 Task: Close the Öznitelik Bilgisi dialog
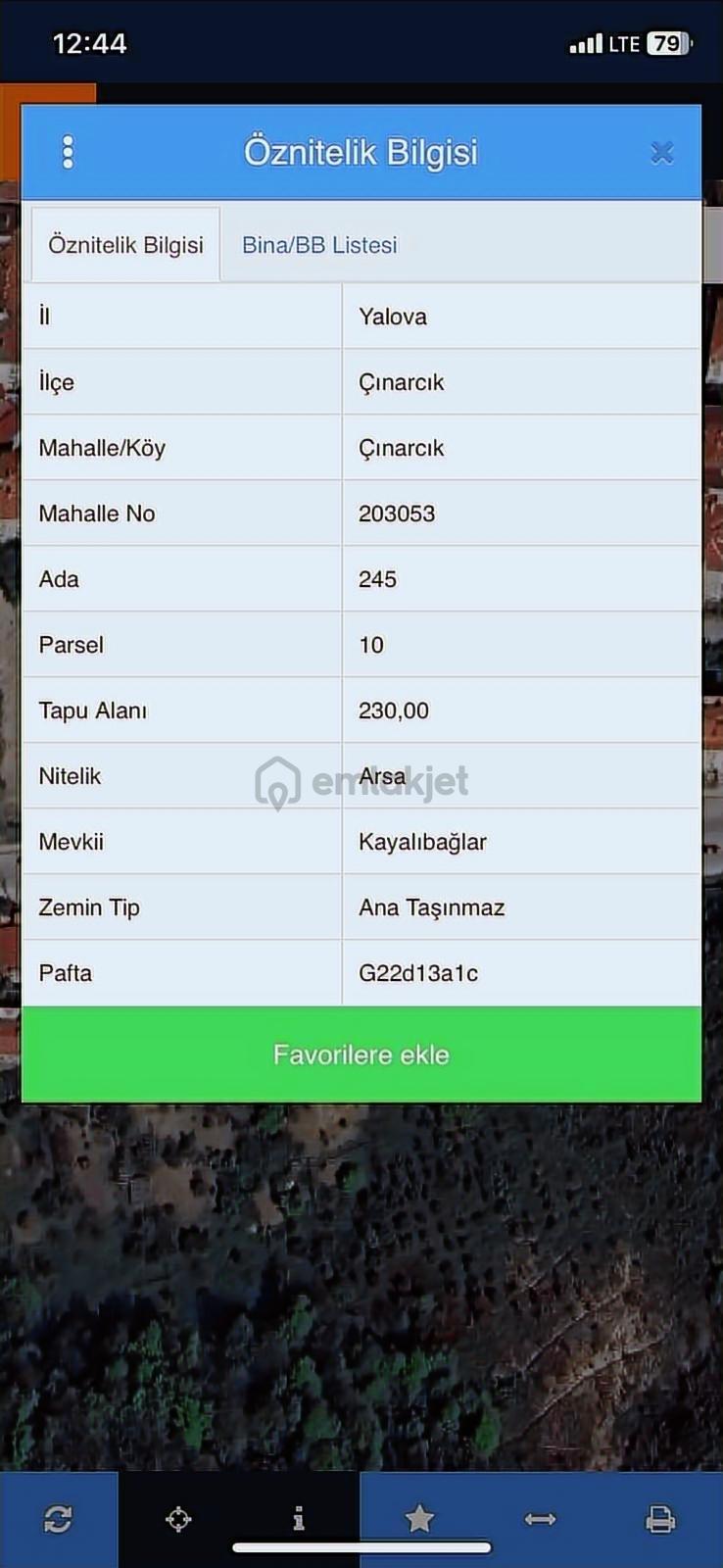pos(662,153)
